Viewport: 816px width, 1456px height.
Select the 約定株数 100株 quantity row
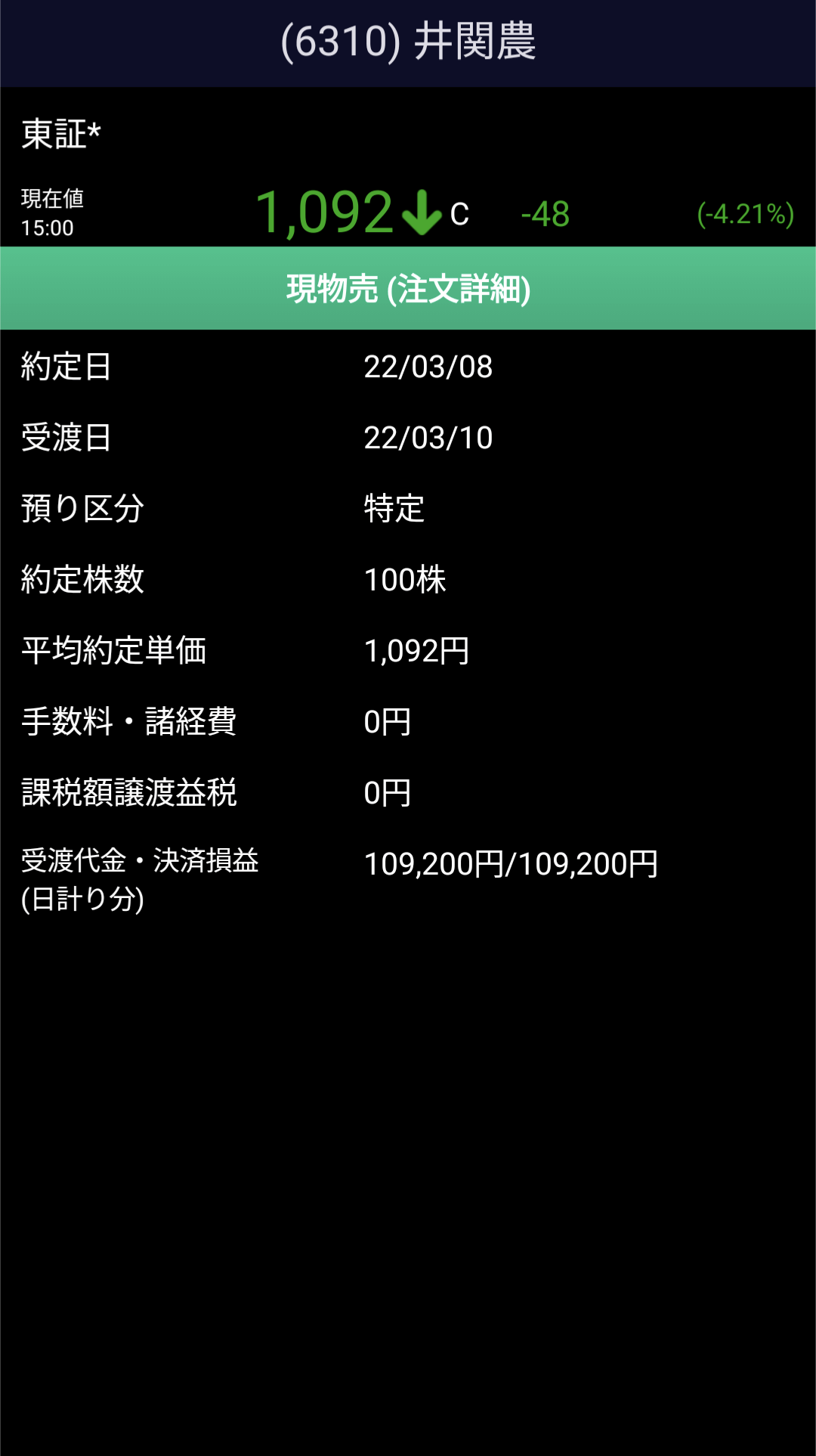click(x=227, y=580)
